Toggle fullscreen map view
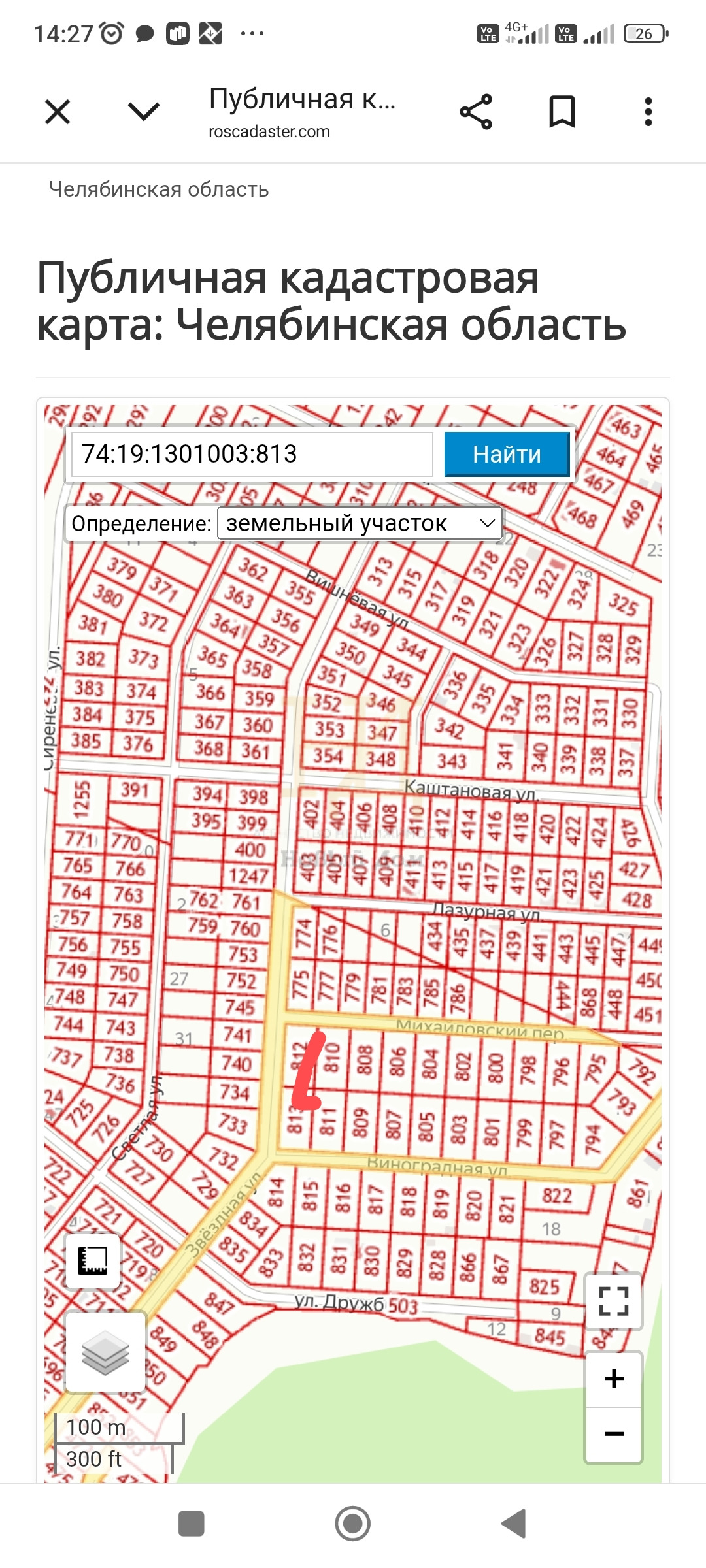 [614, 1301]
